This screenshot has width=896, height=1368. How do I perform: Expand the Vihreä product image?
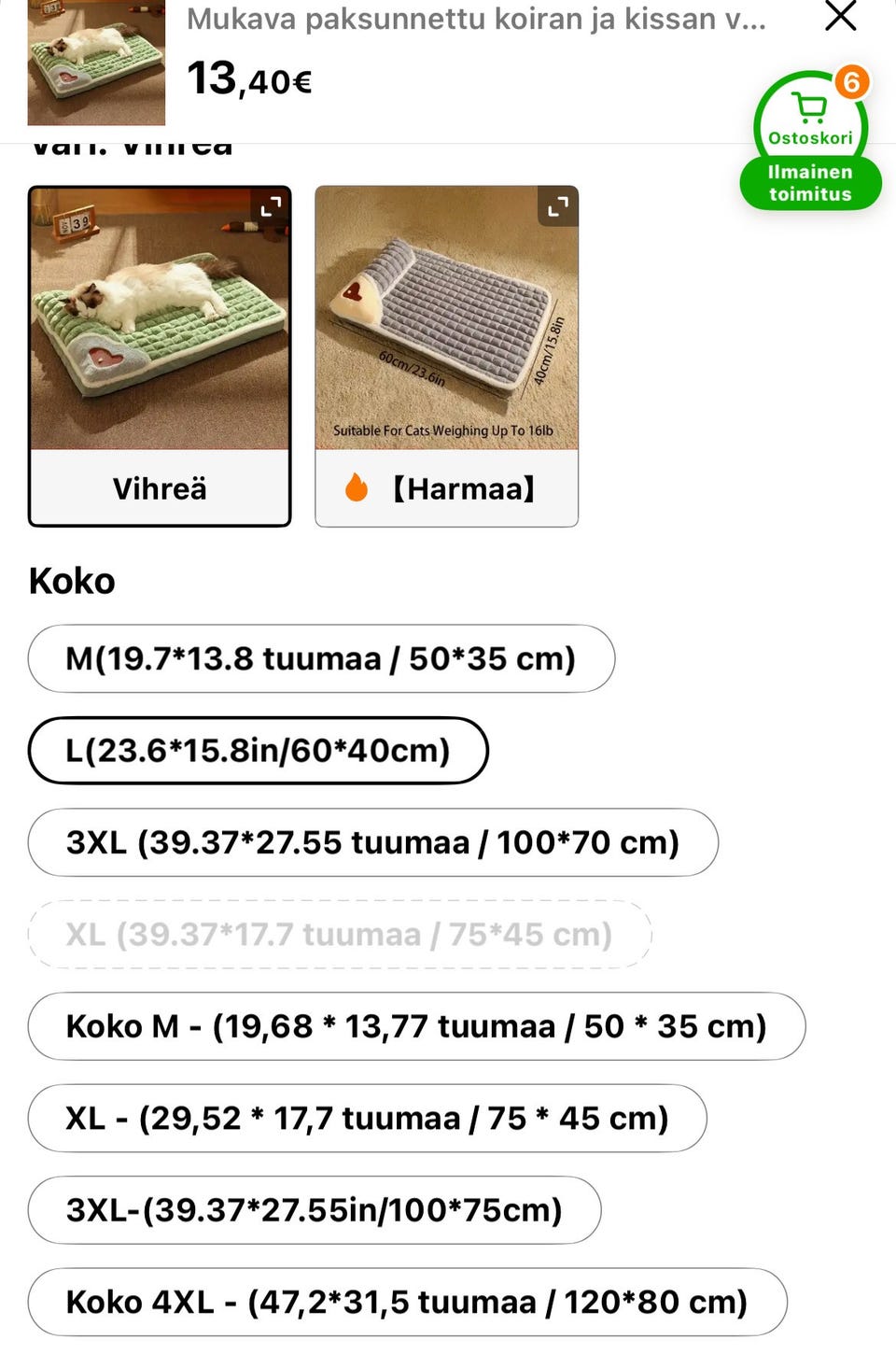point(271,206)
